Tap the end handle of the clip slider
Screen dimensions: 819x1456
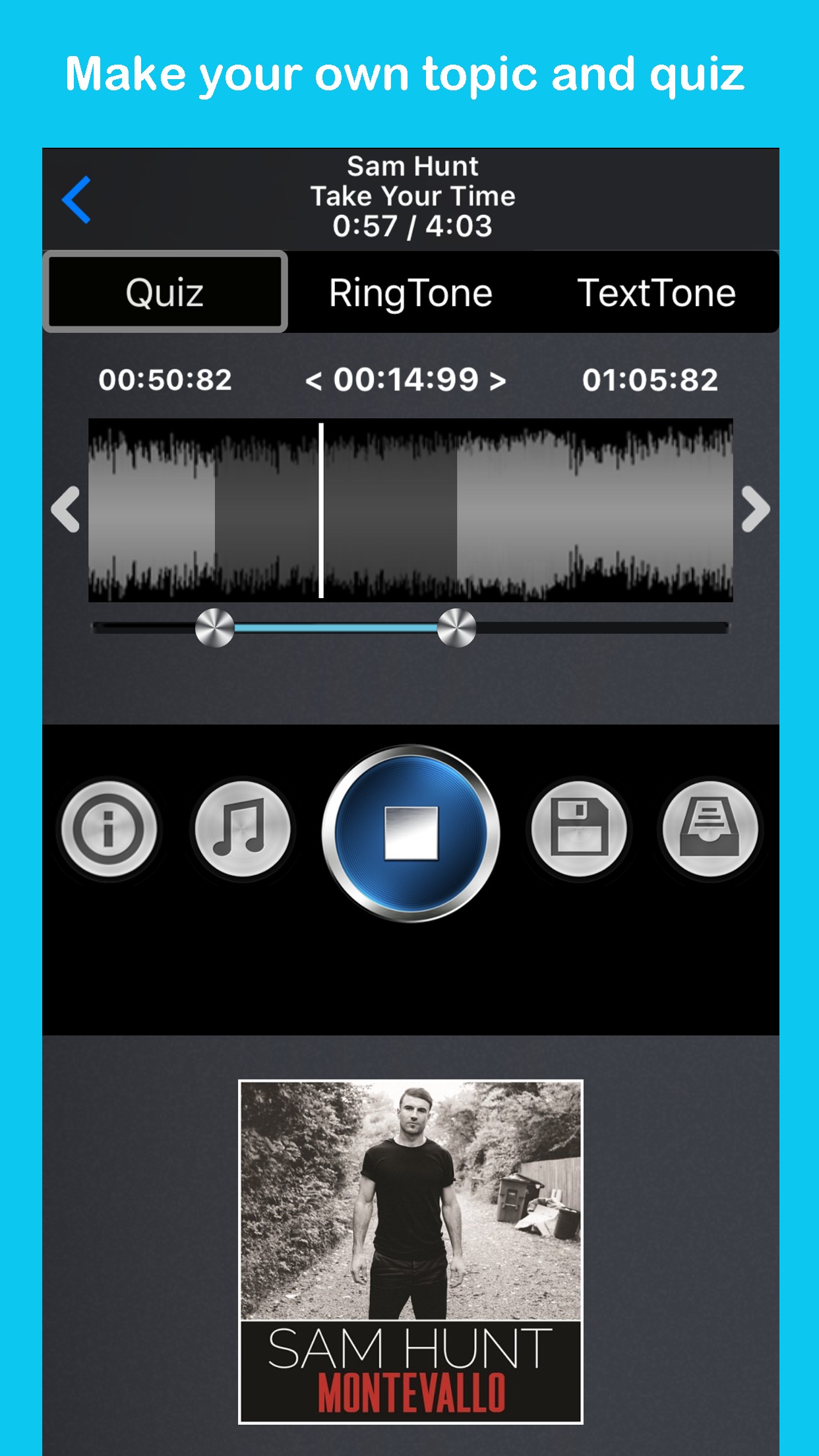pos(456,628)
